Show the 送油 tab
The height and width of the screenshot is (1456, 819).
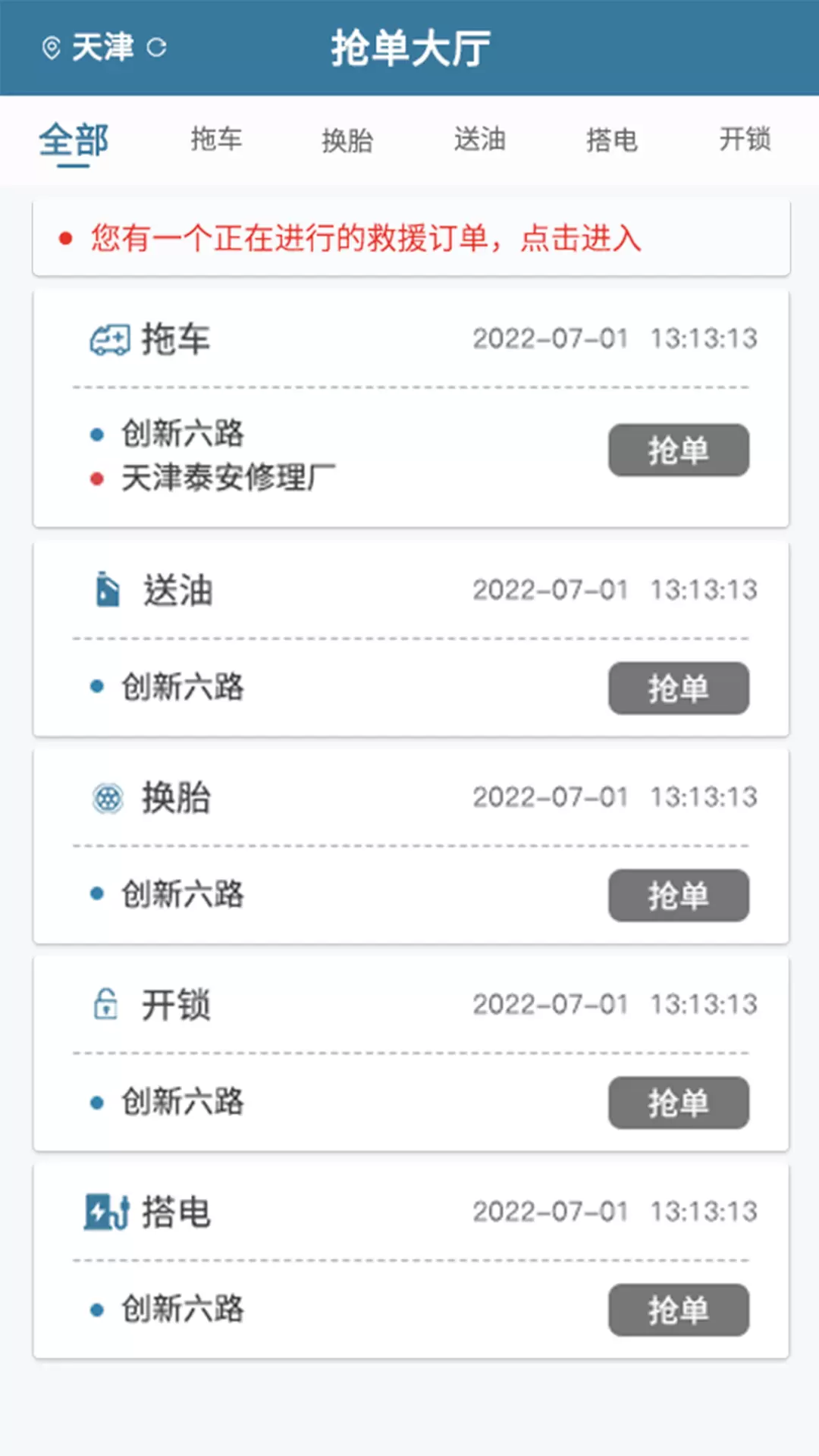pyautogui.click(x=480, y=140)
